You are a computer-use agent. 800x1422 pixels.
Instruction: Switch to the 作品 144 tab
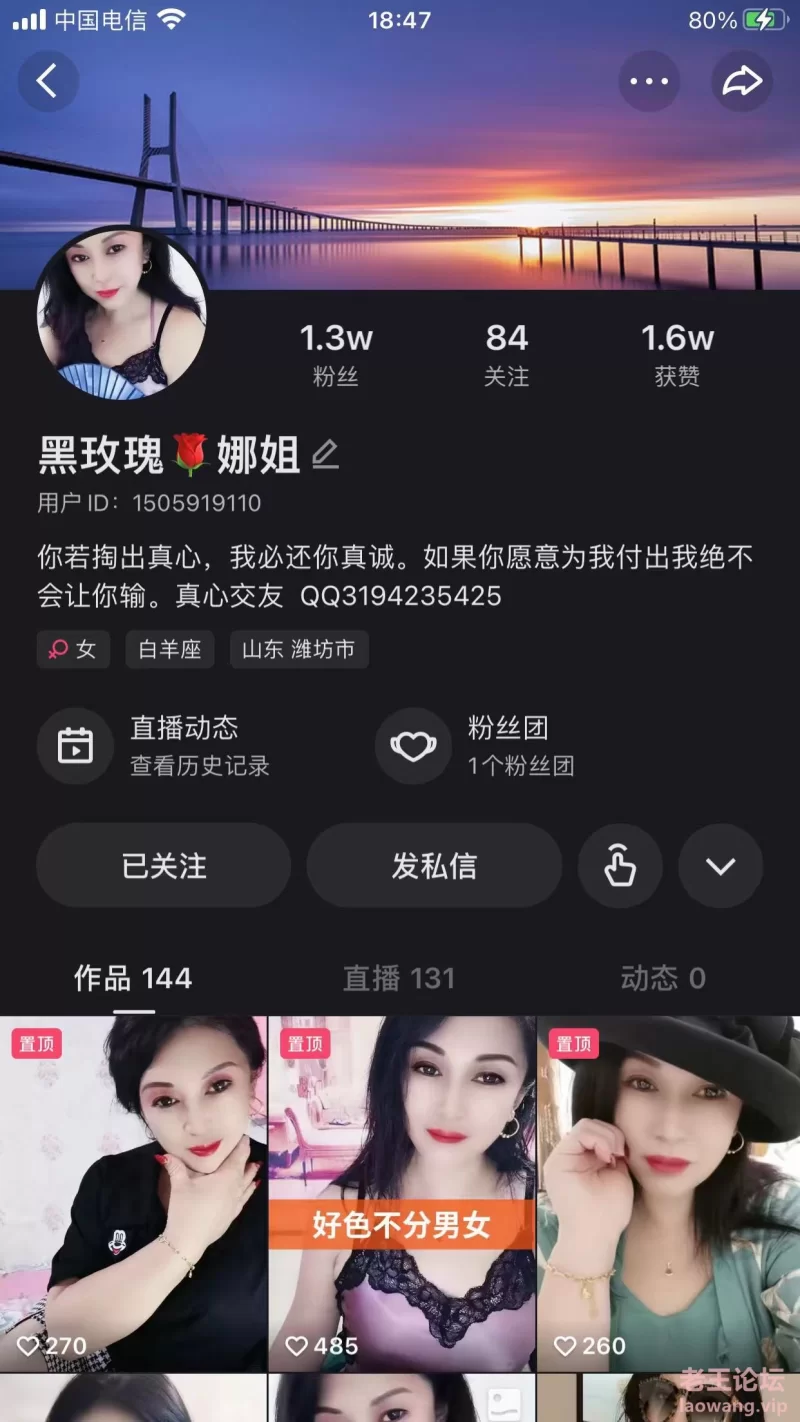(133, 978)
